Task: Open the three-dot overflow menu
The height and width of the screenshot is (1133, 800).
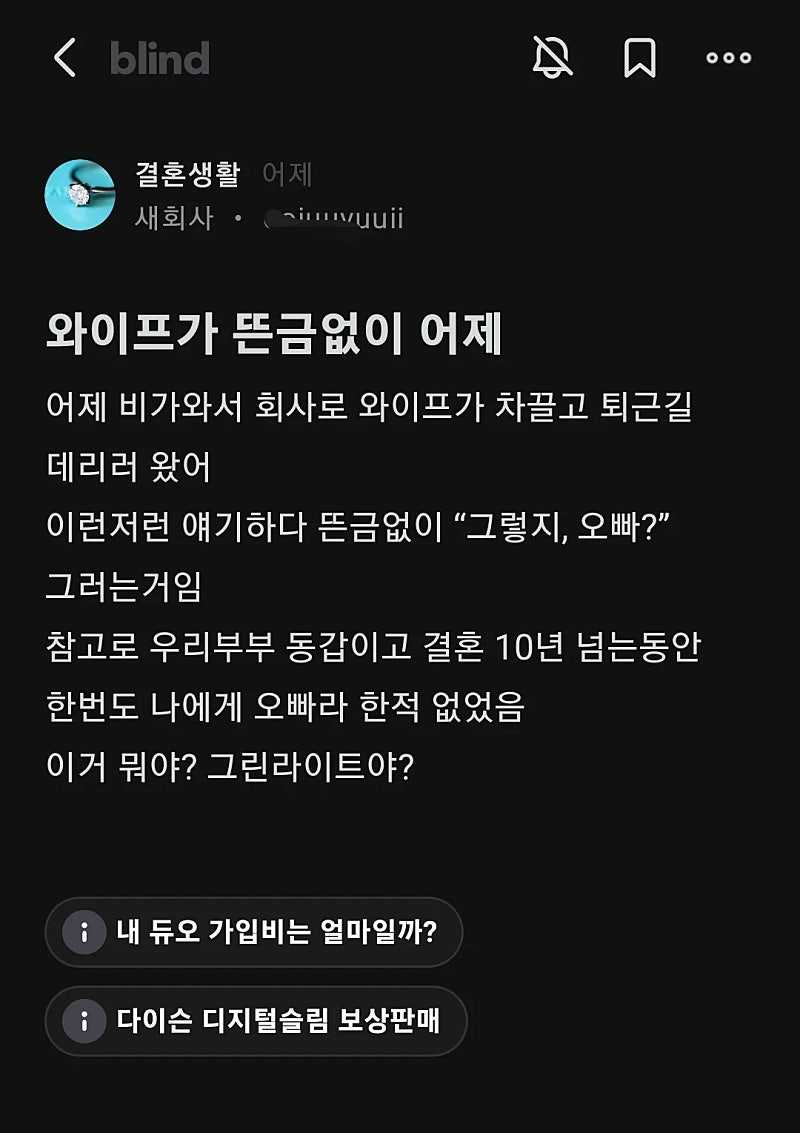Action: (x=729, y=58)
